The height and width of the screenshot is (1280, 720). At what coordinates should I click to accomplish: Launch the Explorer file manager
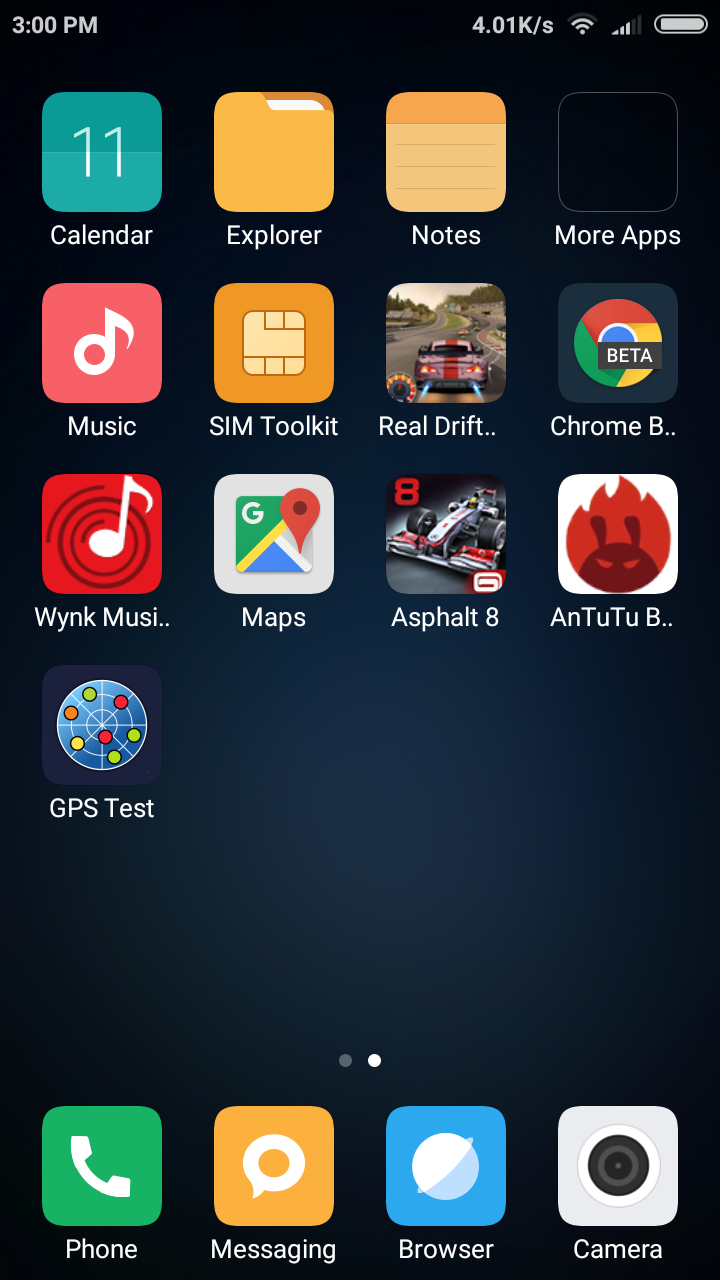point(274,152)
